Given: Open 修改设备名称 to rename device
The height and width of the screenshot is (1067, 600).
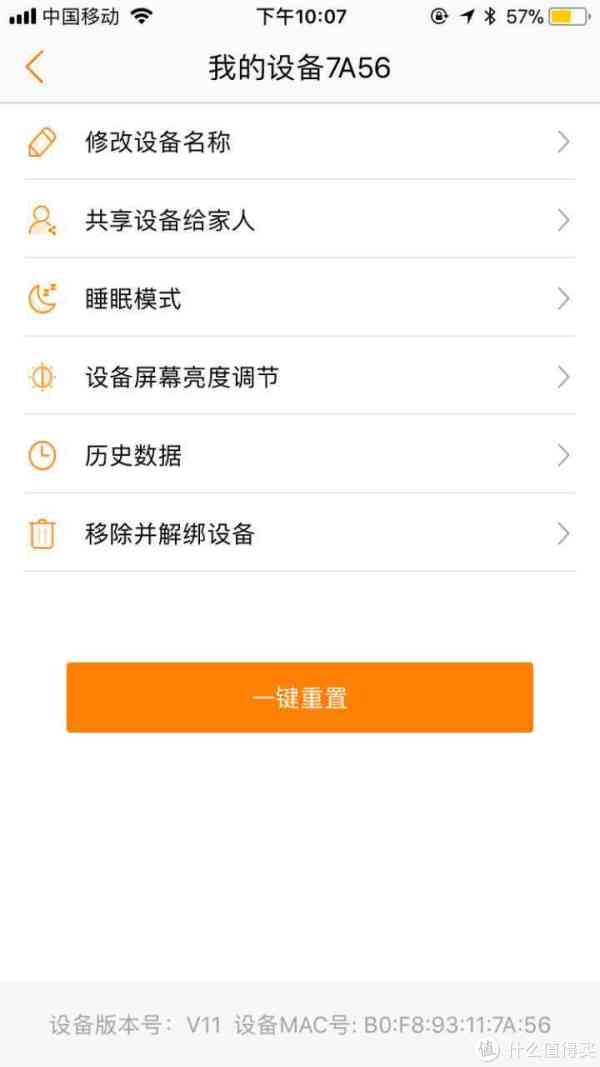Looking at the screenshot, I should [x=300, y=142].
